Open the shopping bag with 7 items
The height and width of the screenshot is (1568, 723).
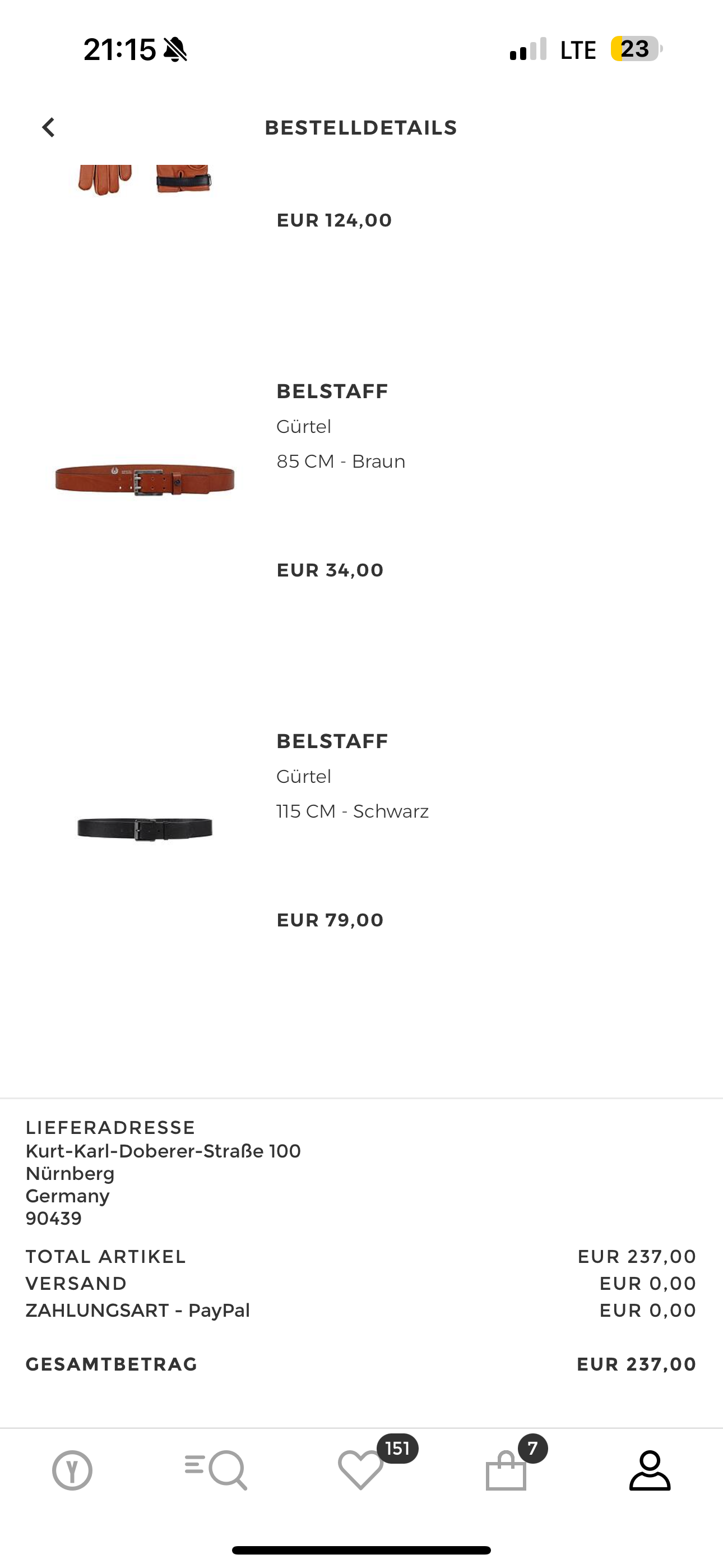[506, 1470]
